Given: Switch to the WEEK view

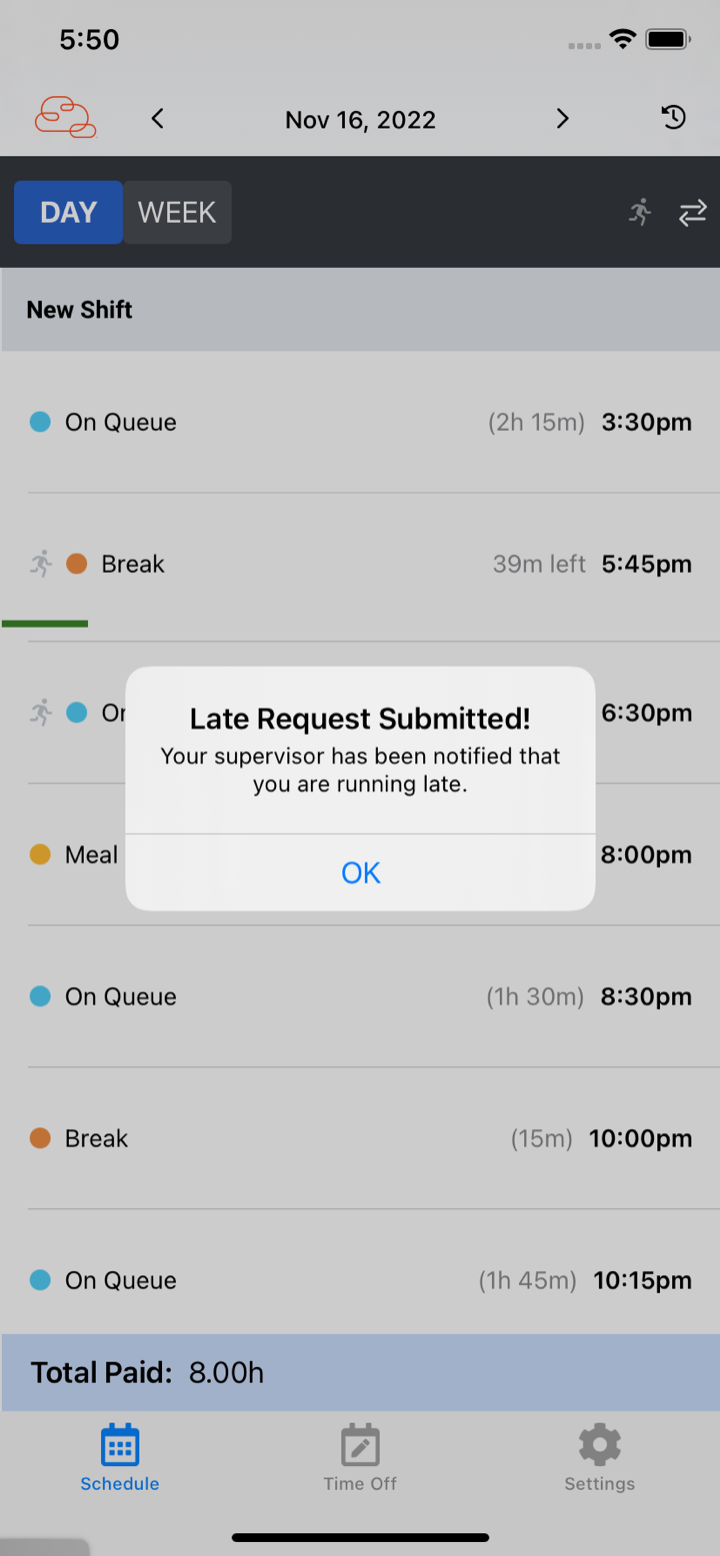Looking at the screenshot, I should [177, 212].
